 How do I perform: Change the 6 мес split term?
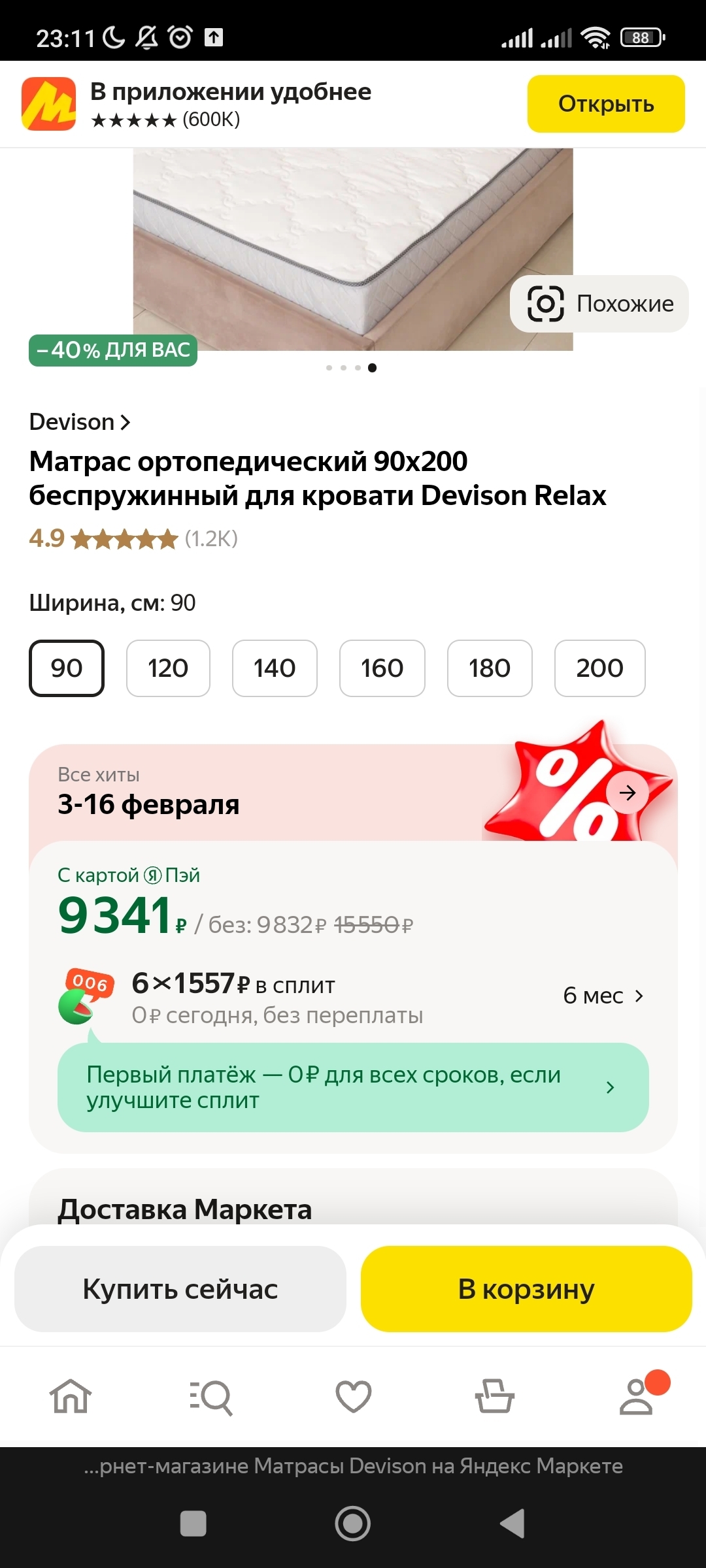(x=603, y=996)
